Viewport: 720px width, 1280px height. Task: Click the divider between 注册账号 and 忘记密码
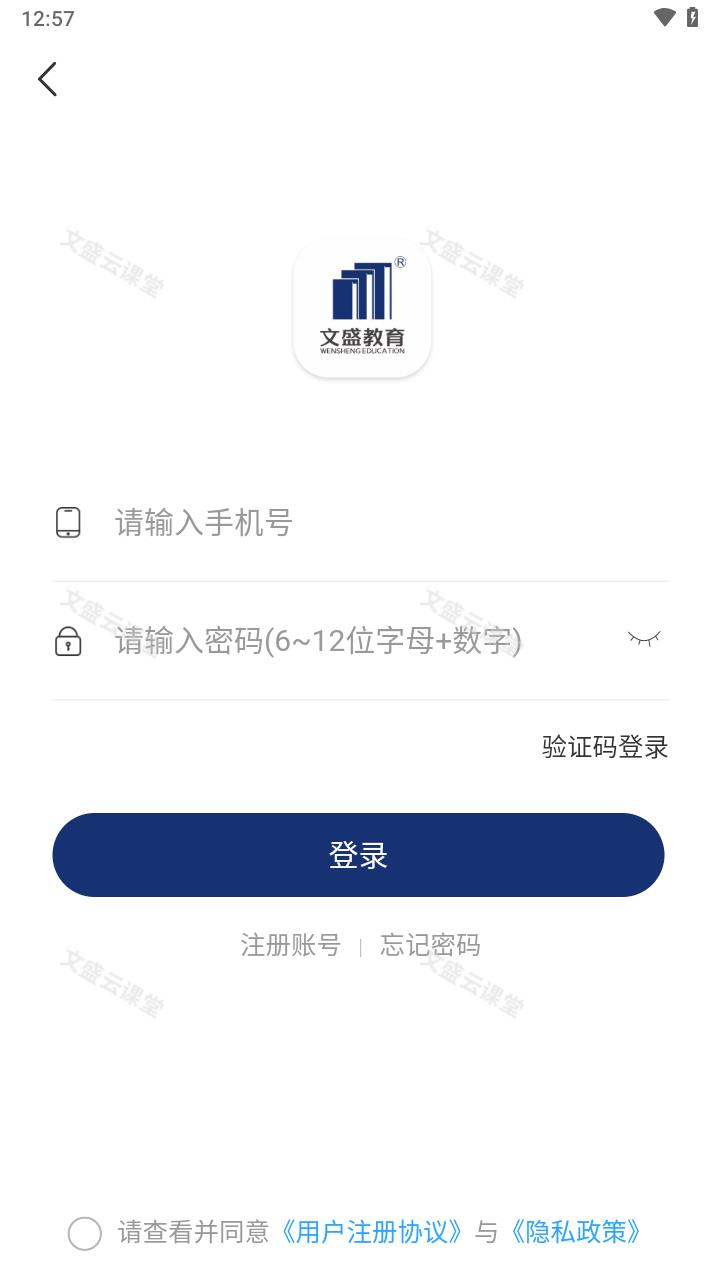(x=360, y=944)
